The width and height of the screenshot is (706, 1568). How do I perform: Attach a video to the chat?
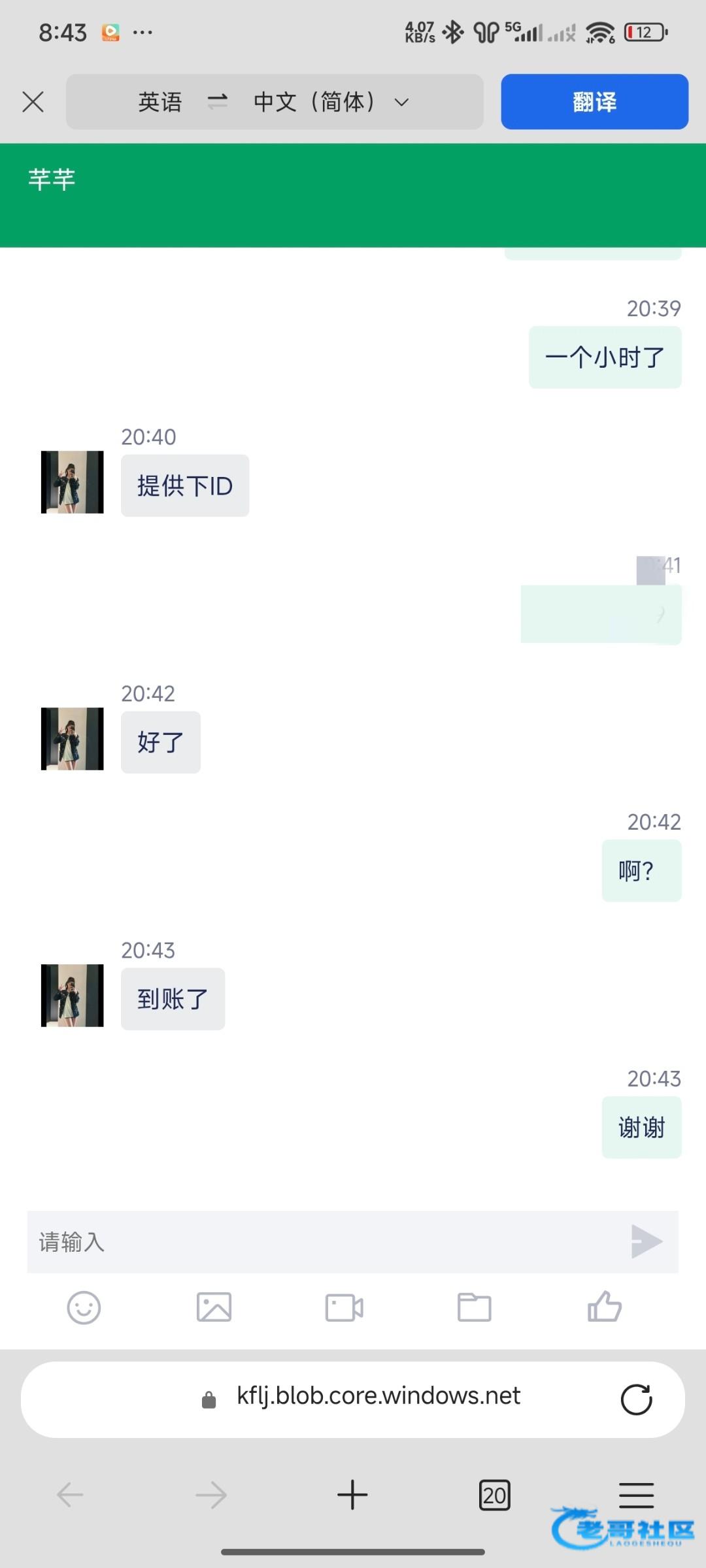[344, 1308]
